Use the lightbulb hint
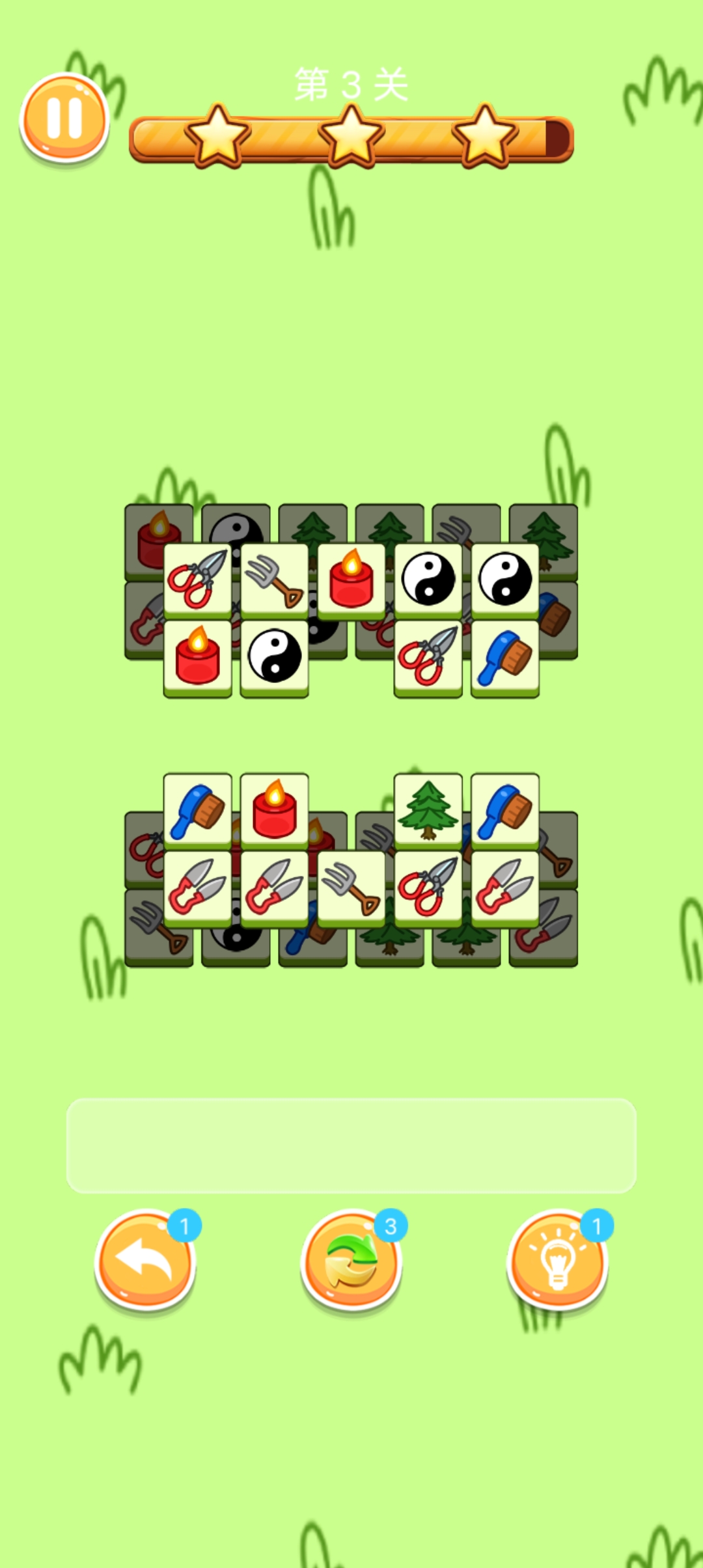The height and width of the screenshot is (1568, 703). pos(557,1261)
